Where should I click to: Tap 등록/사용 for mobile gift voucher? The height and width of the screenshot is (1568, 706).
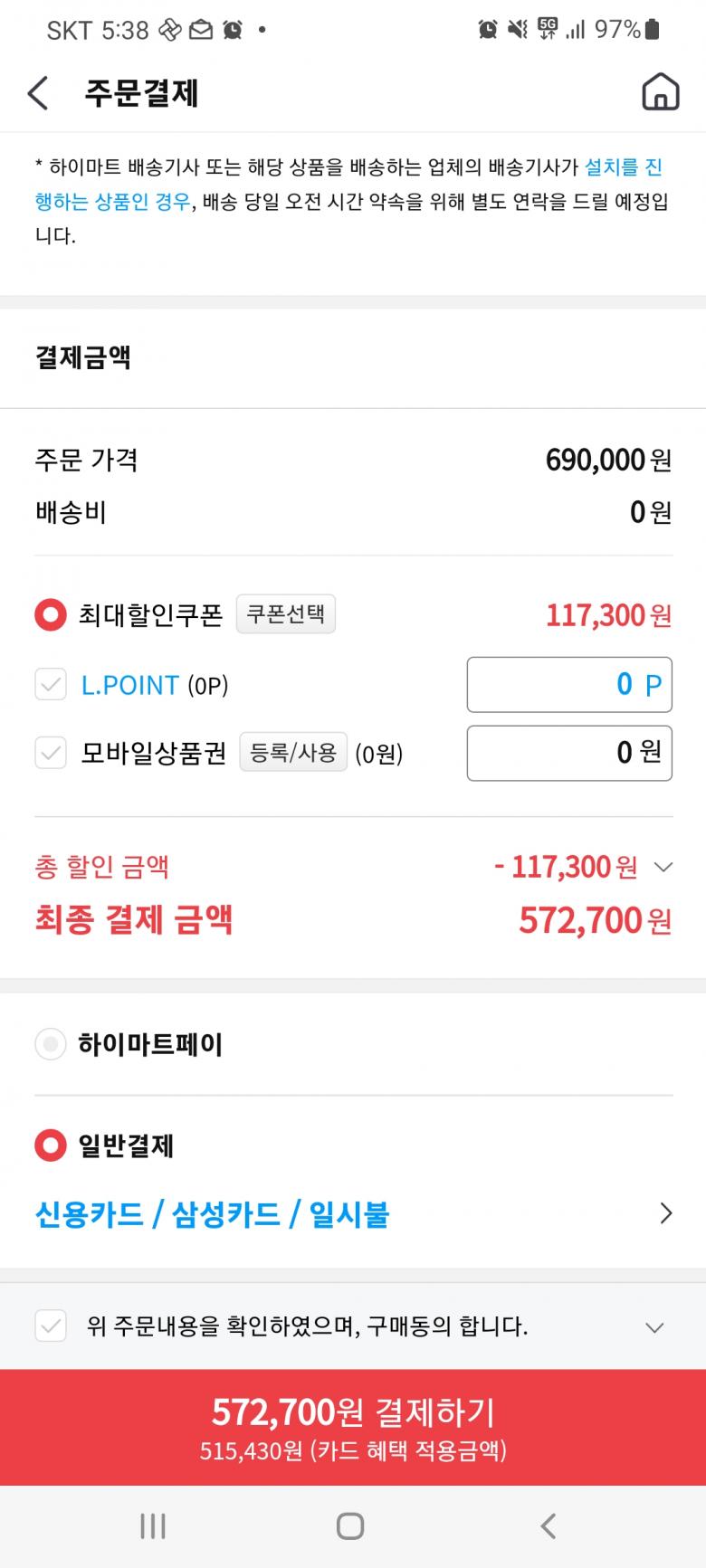[292, 753]
